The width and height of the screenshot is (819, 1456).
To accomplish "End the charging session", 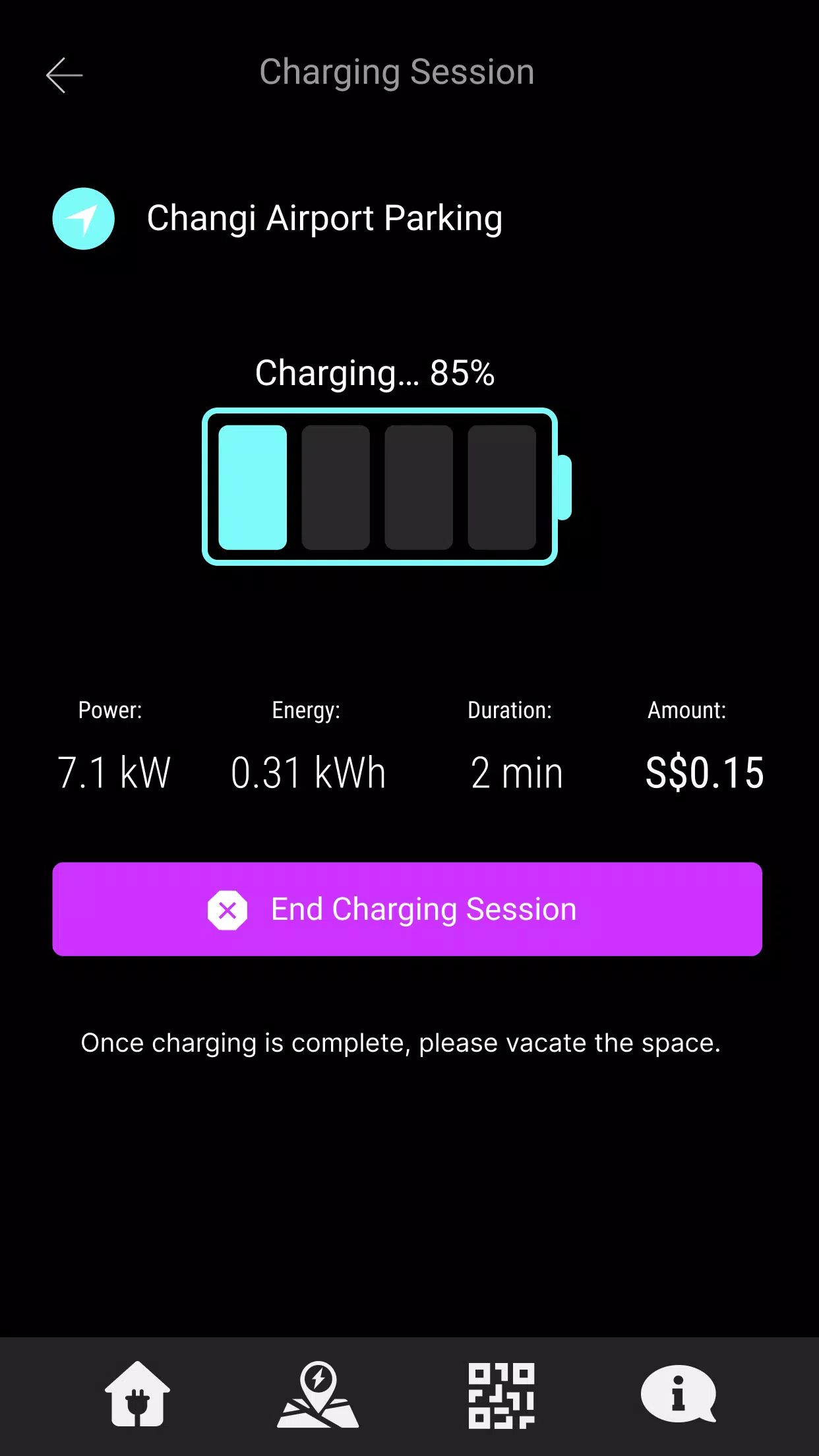I will coord(407,909).
